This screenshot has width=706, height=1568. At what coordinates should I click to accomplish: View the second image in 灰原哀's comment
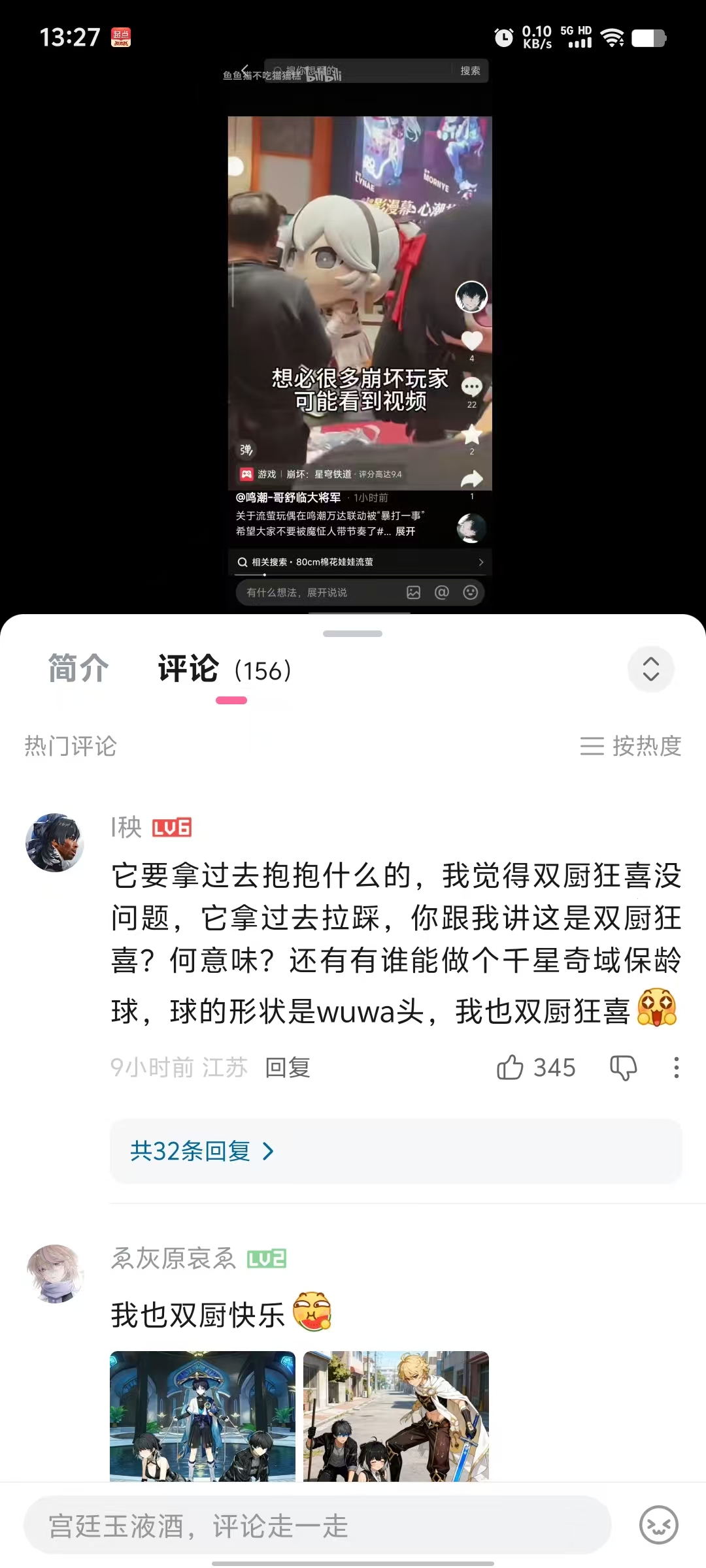click(396, 1415)
